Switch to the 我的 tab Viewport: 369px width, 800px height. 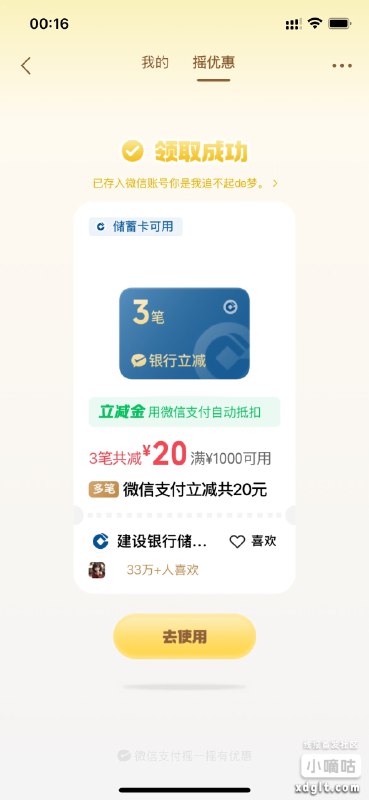[x=155, y=63]
